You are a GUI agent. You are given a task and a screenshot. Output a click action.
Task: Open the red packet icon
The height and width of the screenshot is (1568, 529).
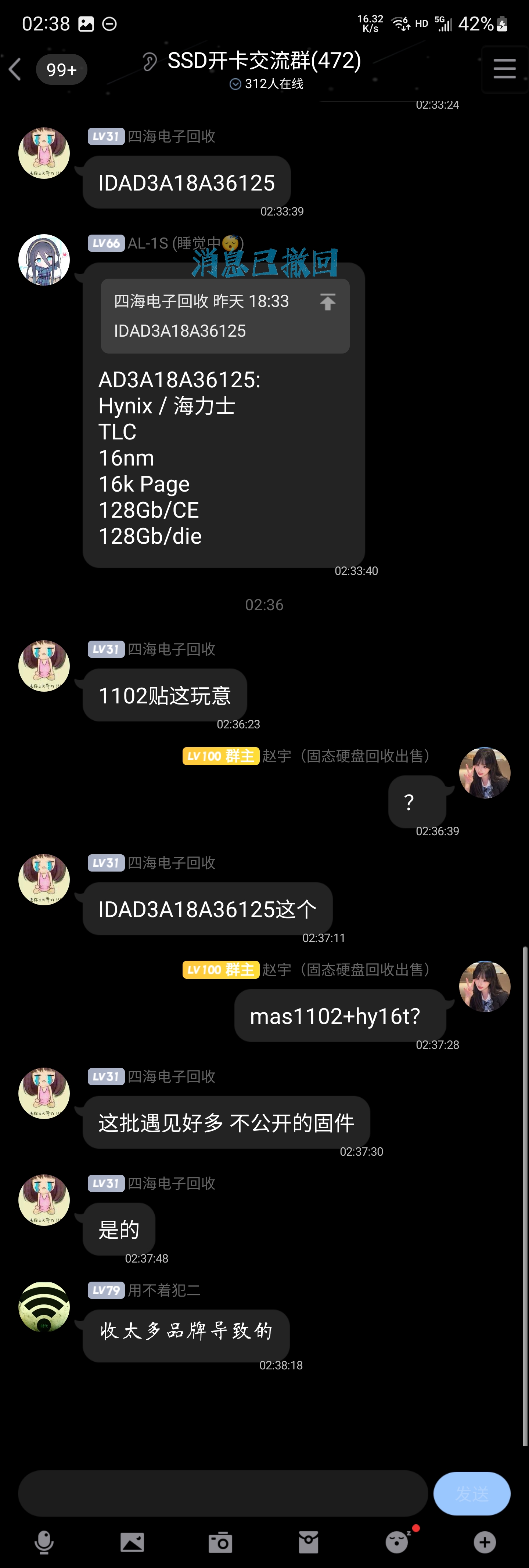click(309, 1542)
